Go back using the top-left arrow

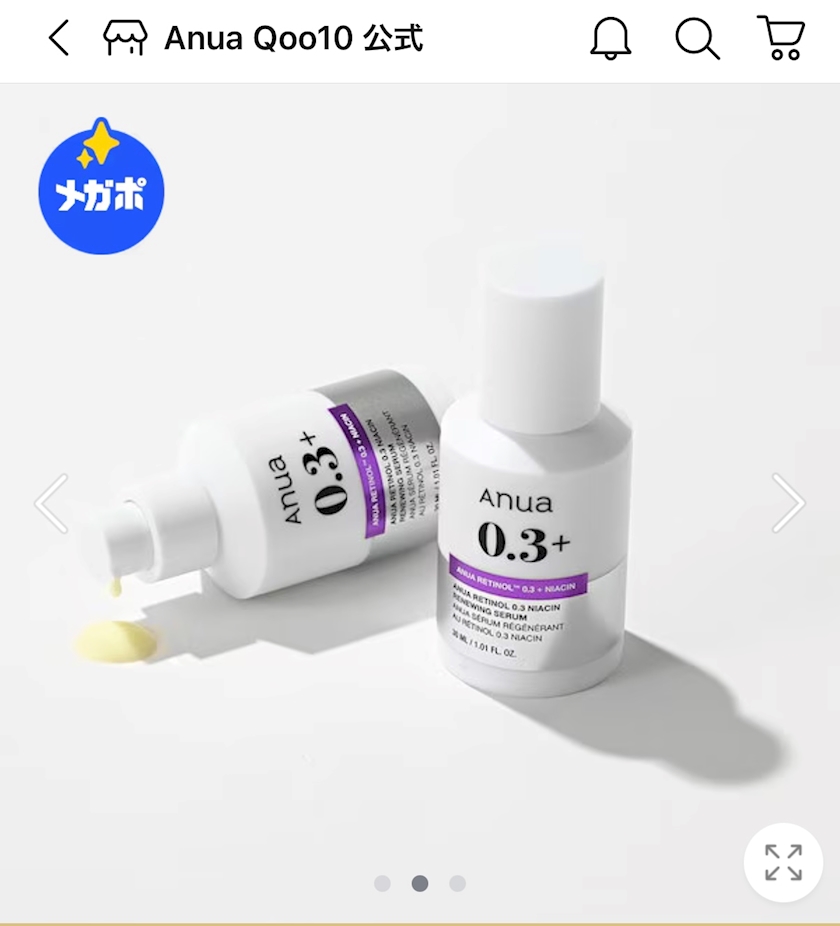58,38
